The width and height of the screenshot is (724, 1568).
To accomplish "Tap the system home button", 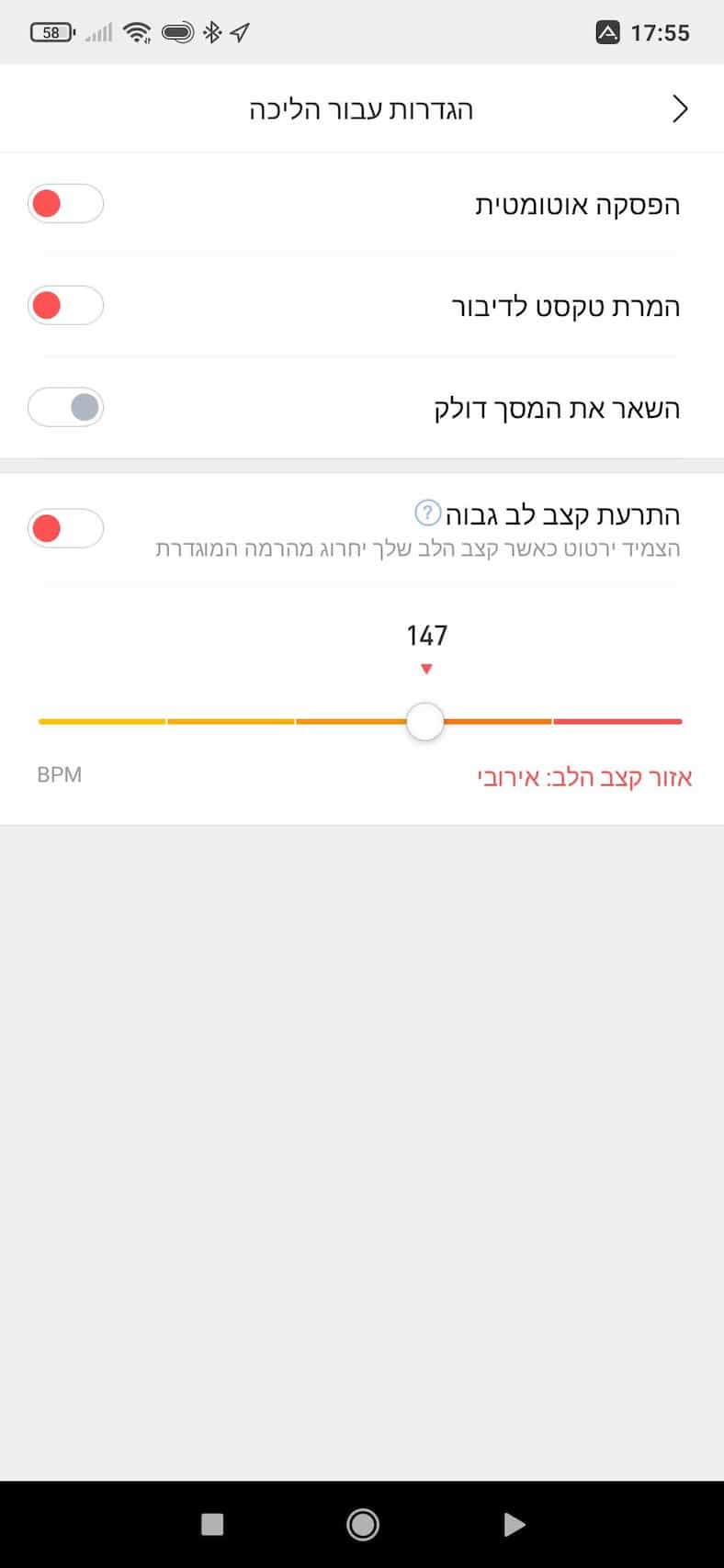I will tap(363, 1524).
